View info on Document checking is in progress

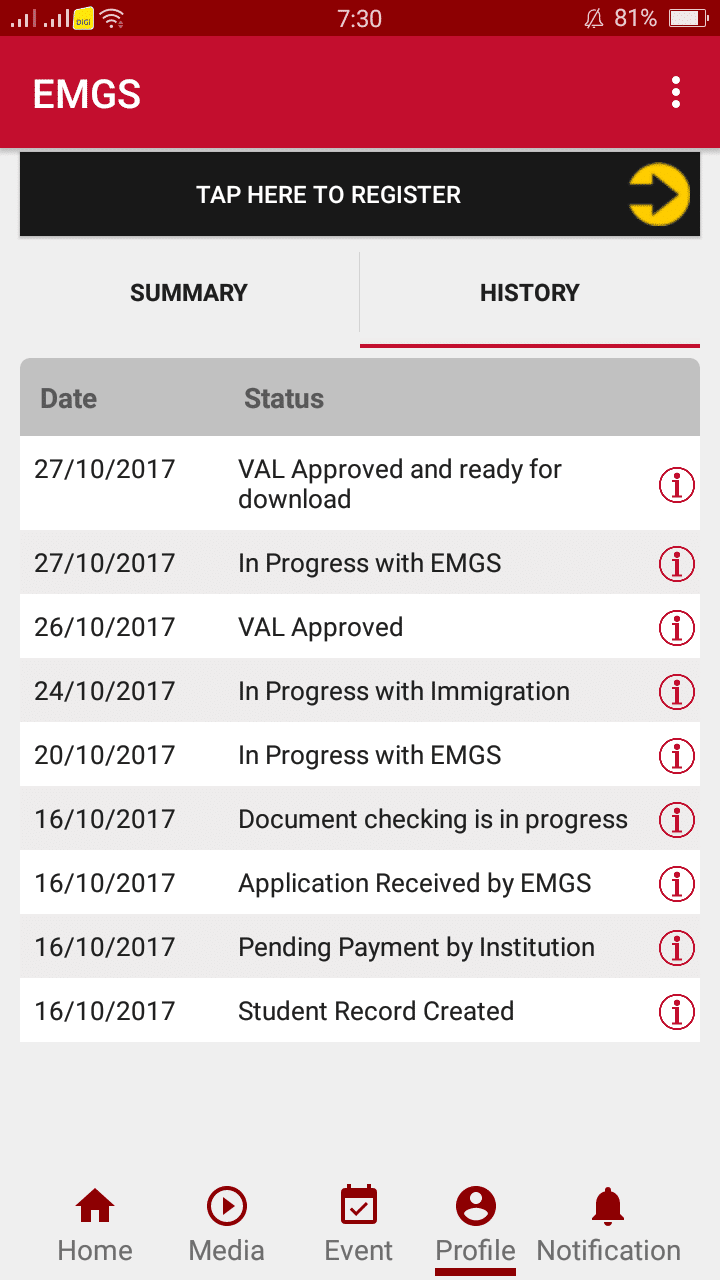point(677,820)
